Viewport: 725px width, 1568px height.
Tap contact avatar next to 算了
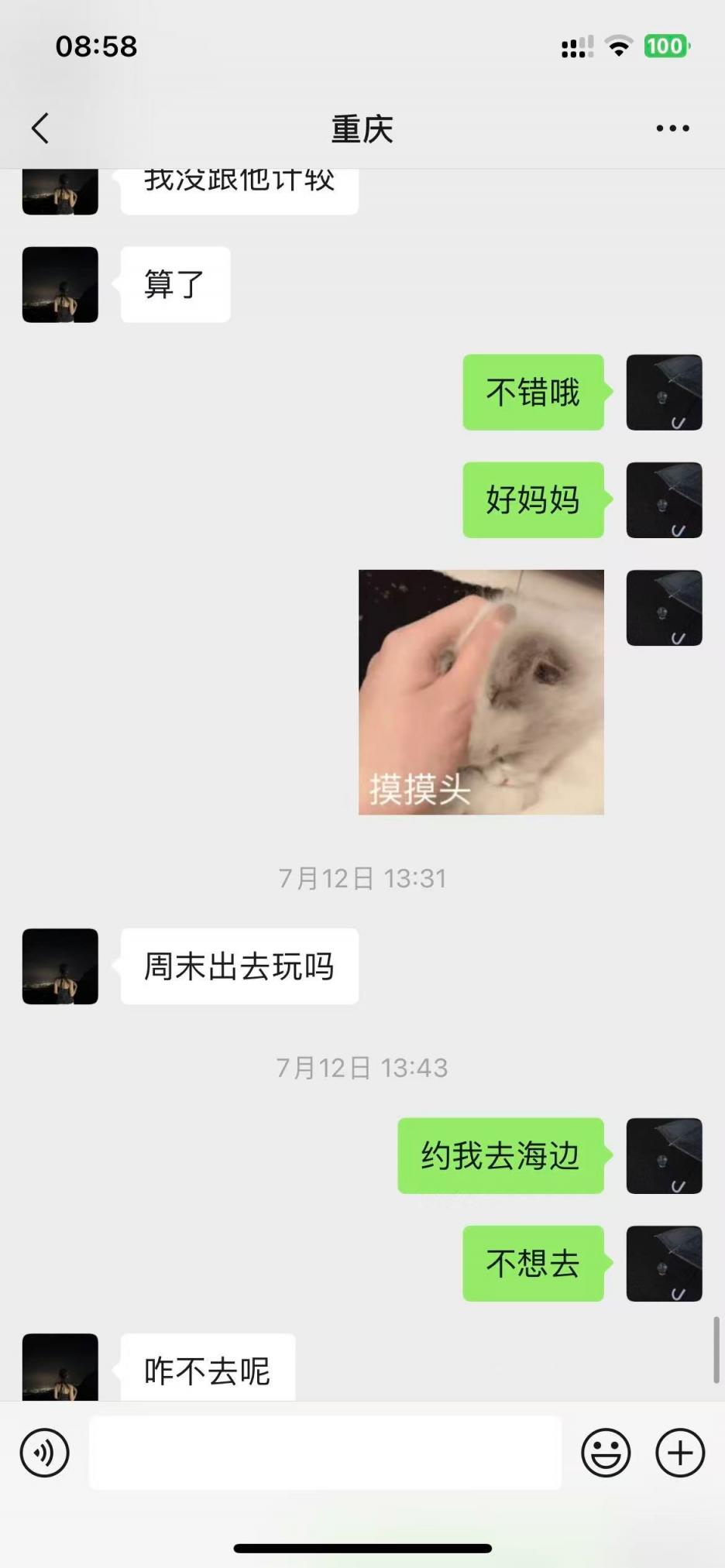pos(60,284)
